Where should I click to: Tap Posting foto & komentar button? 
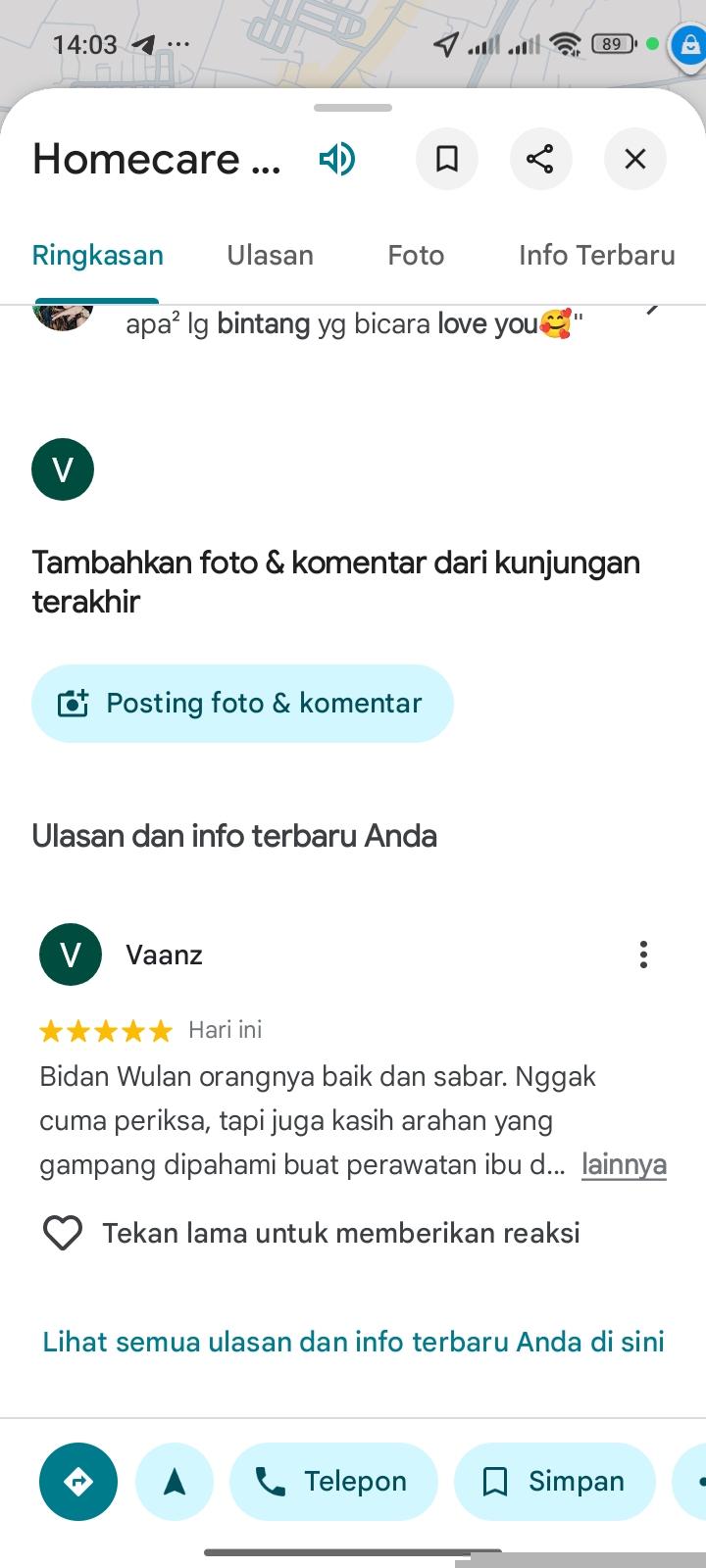coord(242,704)
